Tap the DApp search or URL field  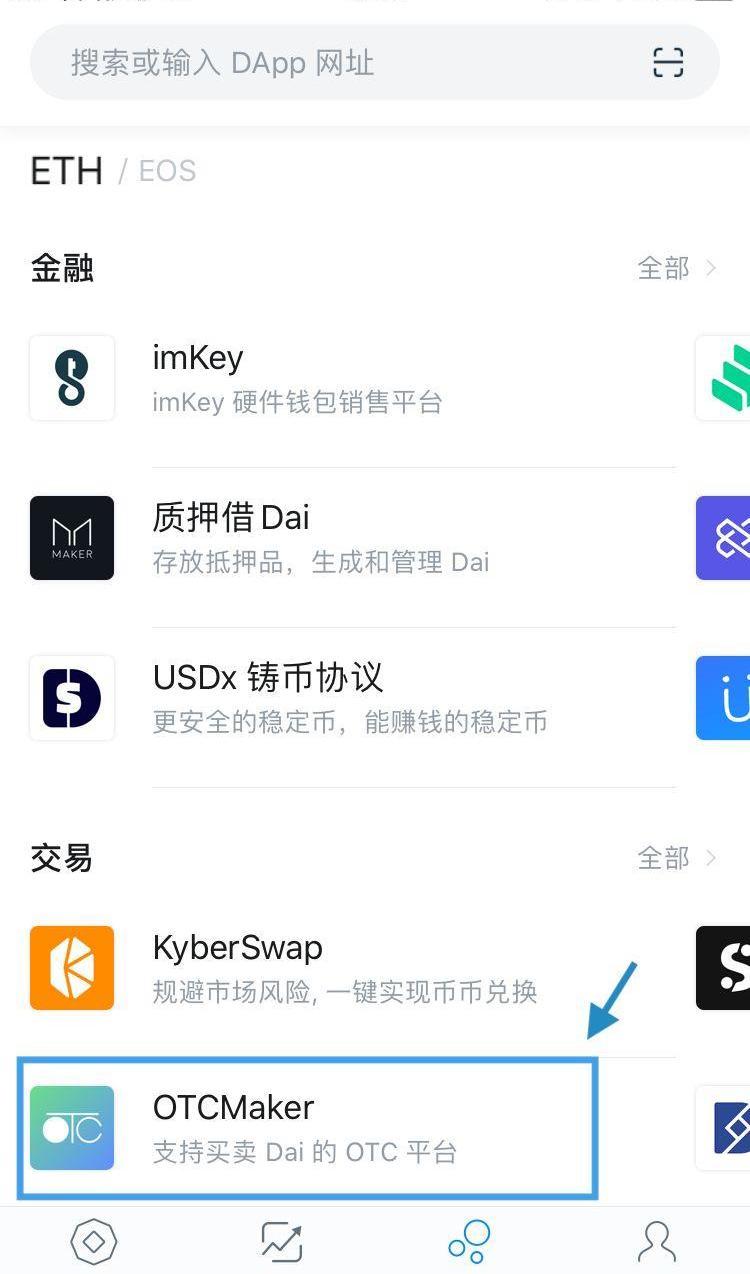pyautogui.click(x=340, y=63)
